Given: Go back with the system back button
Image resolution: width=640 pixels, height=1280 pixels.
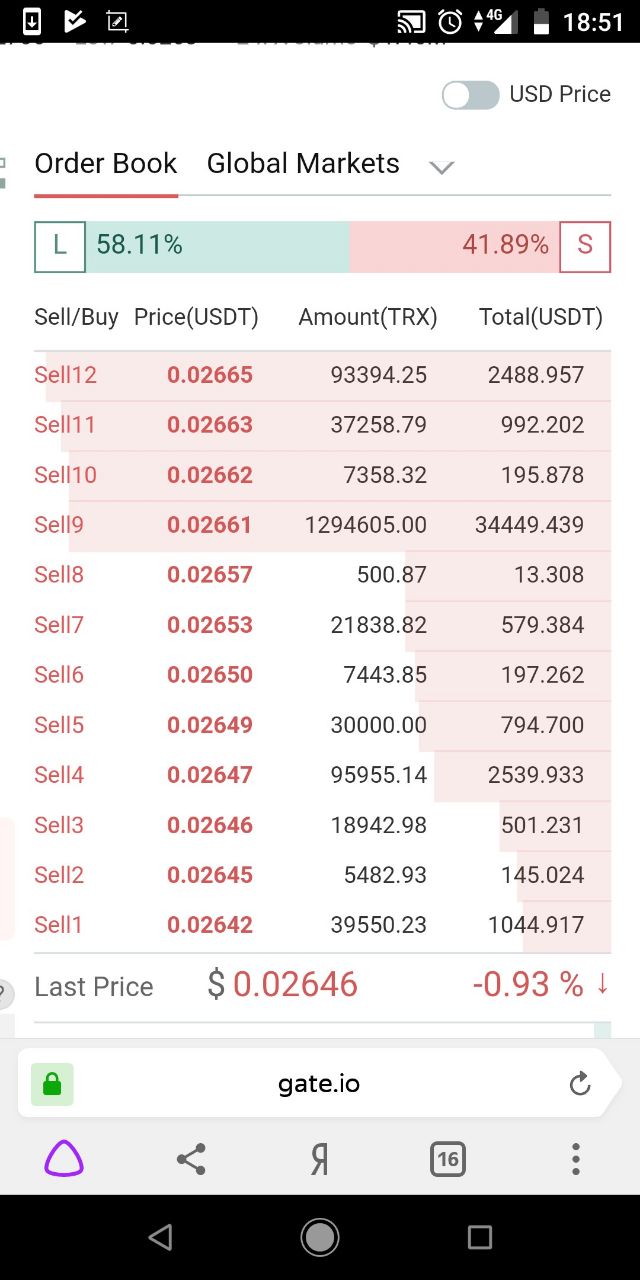Looking at the screenshot, I should pyautogui.click(x=160, y=1237).
